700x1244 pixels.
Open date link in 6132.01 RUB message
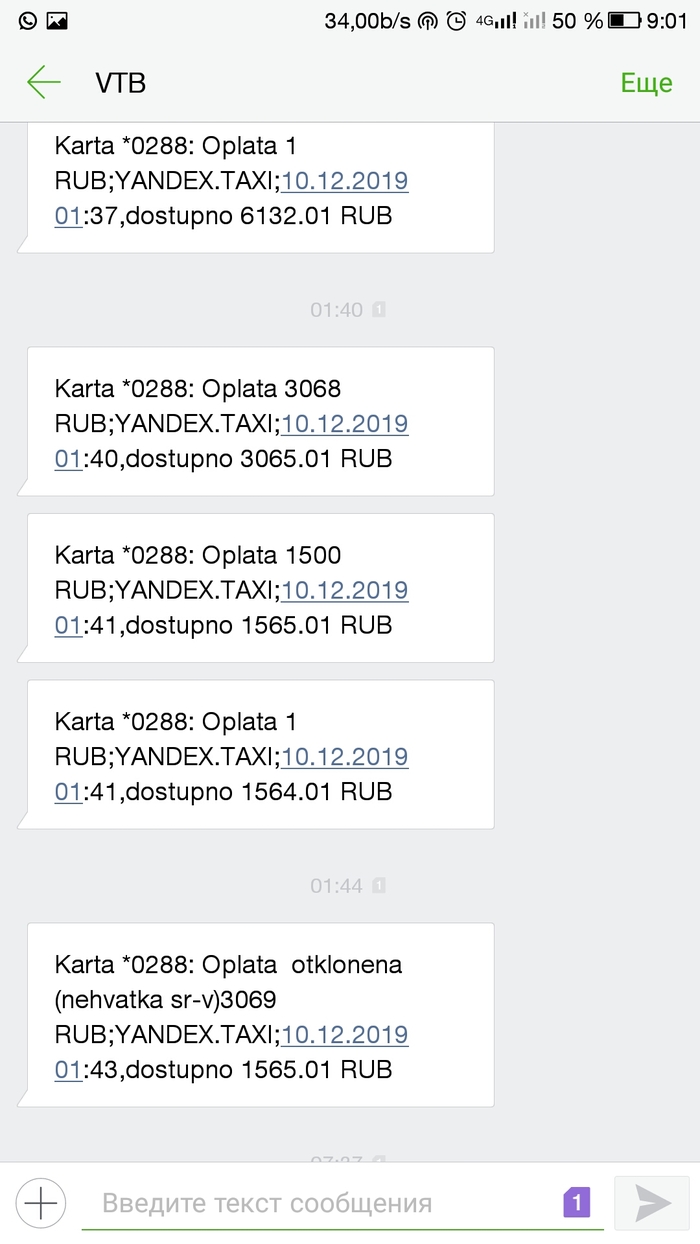pyautogui.click(x=344, y=181)
